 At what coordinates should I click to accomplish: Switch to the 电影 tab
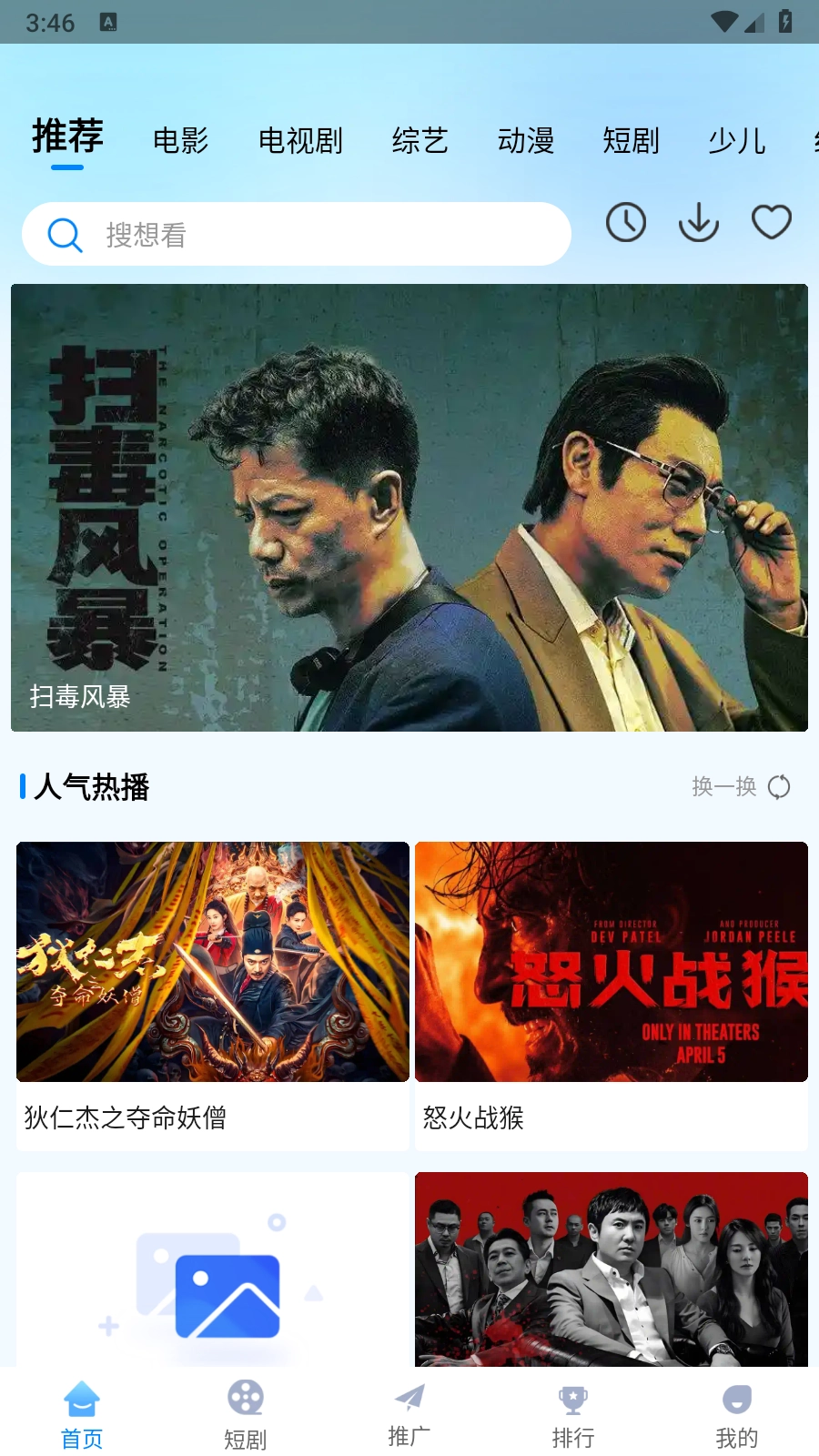181,141
